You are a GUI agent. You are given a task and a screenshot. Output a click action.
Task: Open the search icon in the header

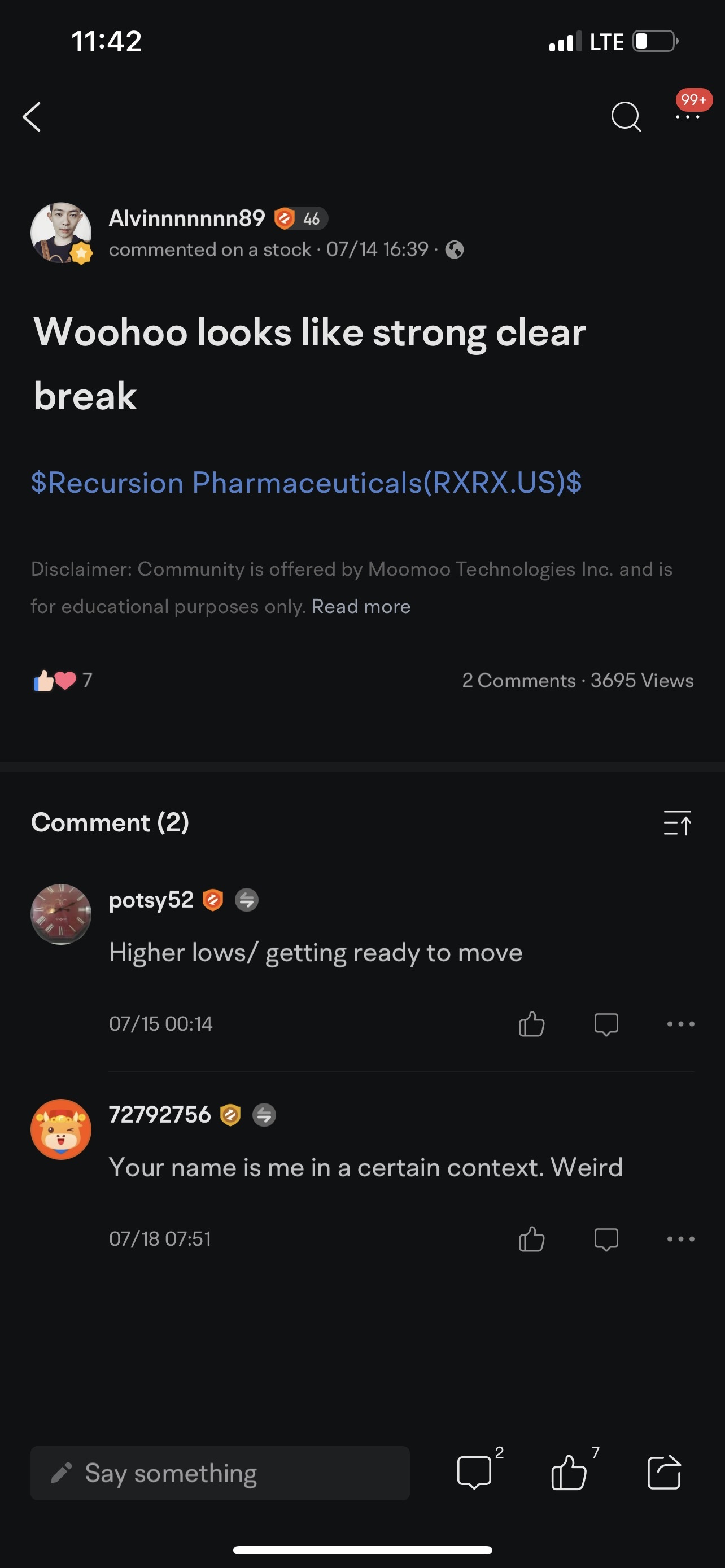626,116
